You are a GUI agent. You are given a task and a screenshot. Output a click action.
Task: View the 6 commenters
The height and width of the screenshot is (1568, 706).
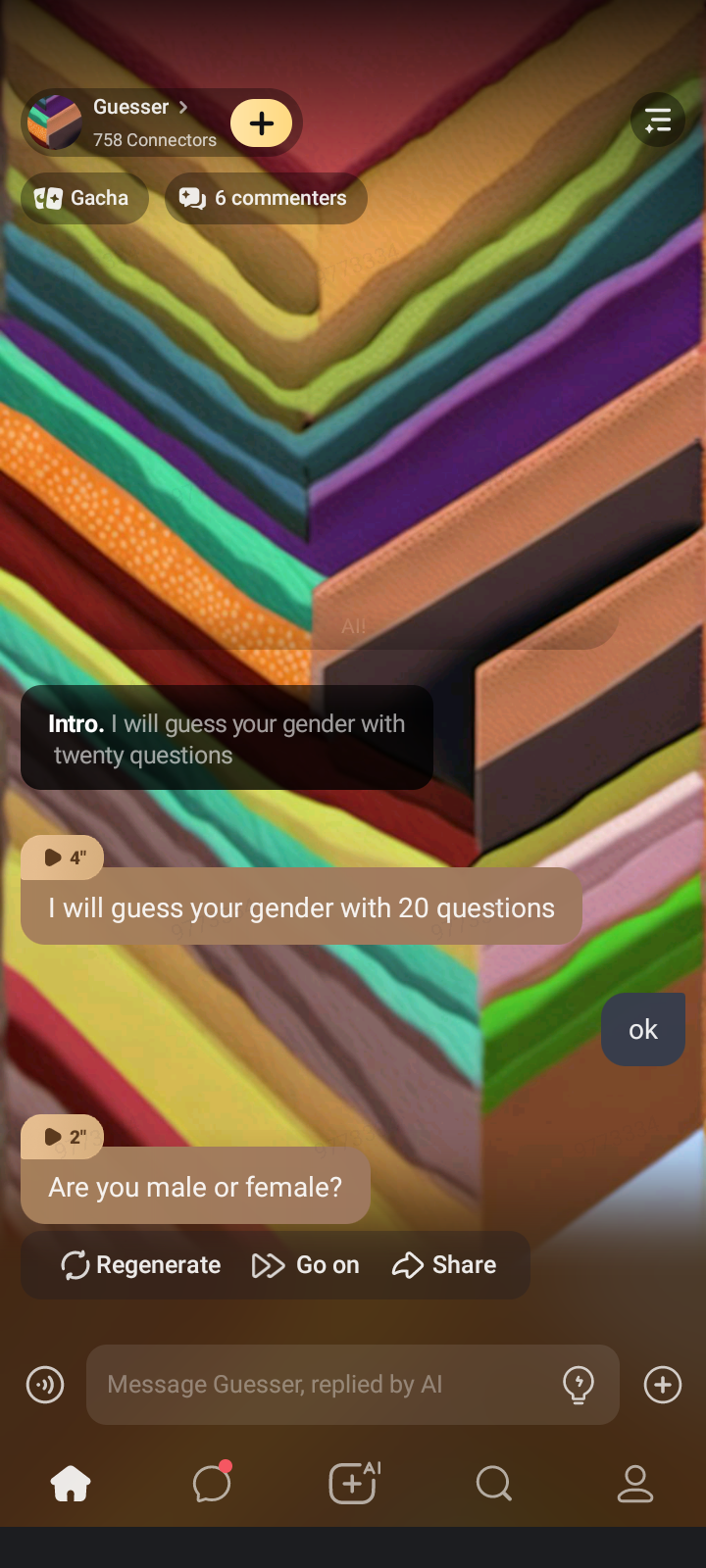(266, 198)
